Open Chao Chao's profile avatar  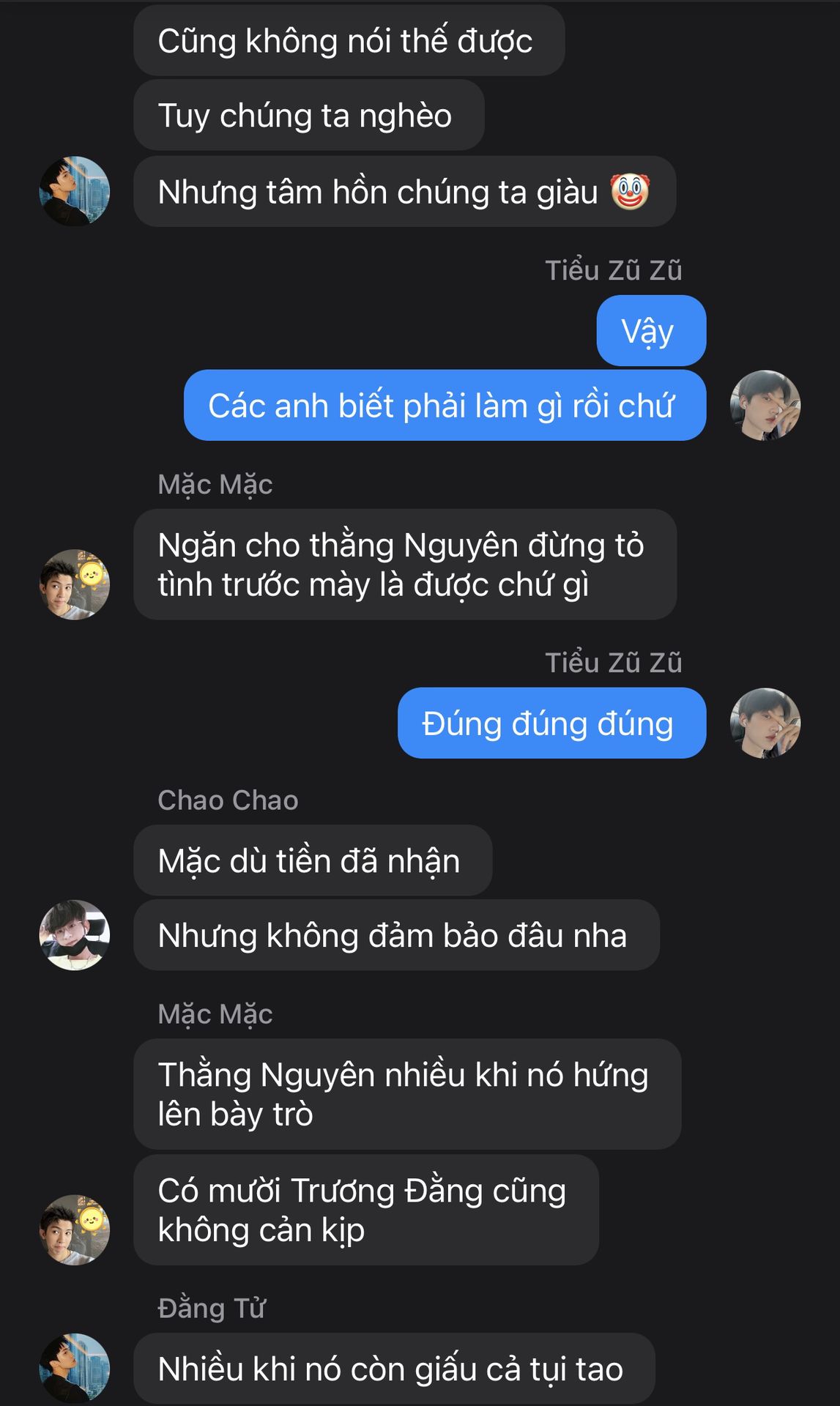click(74, 935)
